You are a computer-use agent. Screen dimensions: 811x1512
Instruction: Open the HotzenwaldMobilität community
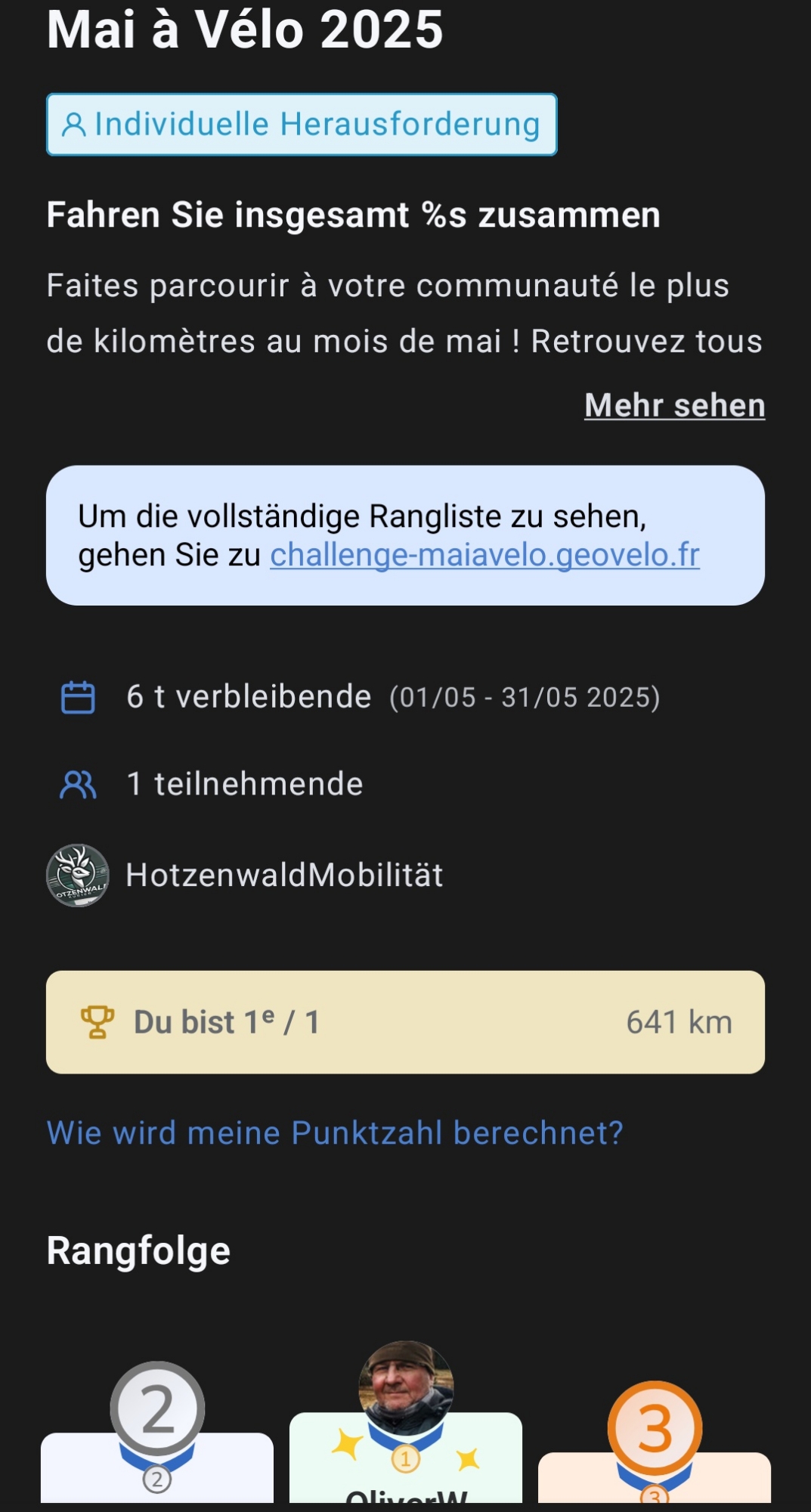point(283,875)
